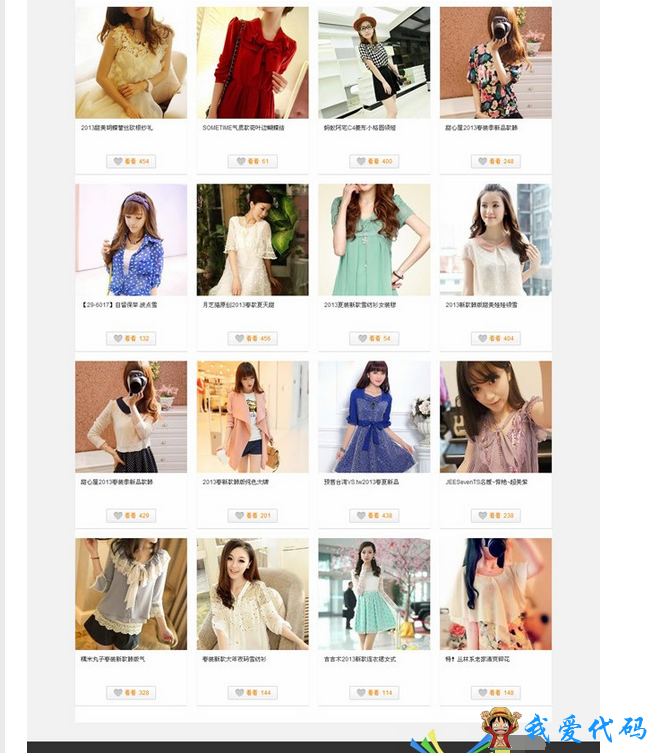The image size is (664, 753).
Task: Tap the 看看 201 button
Action: (x=252, y=516)
